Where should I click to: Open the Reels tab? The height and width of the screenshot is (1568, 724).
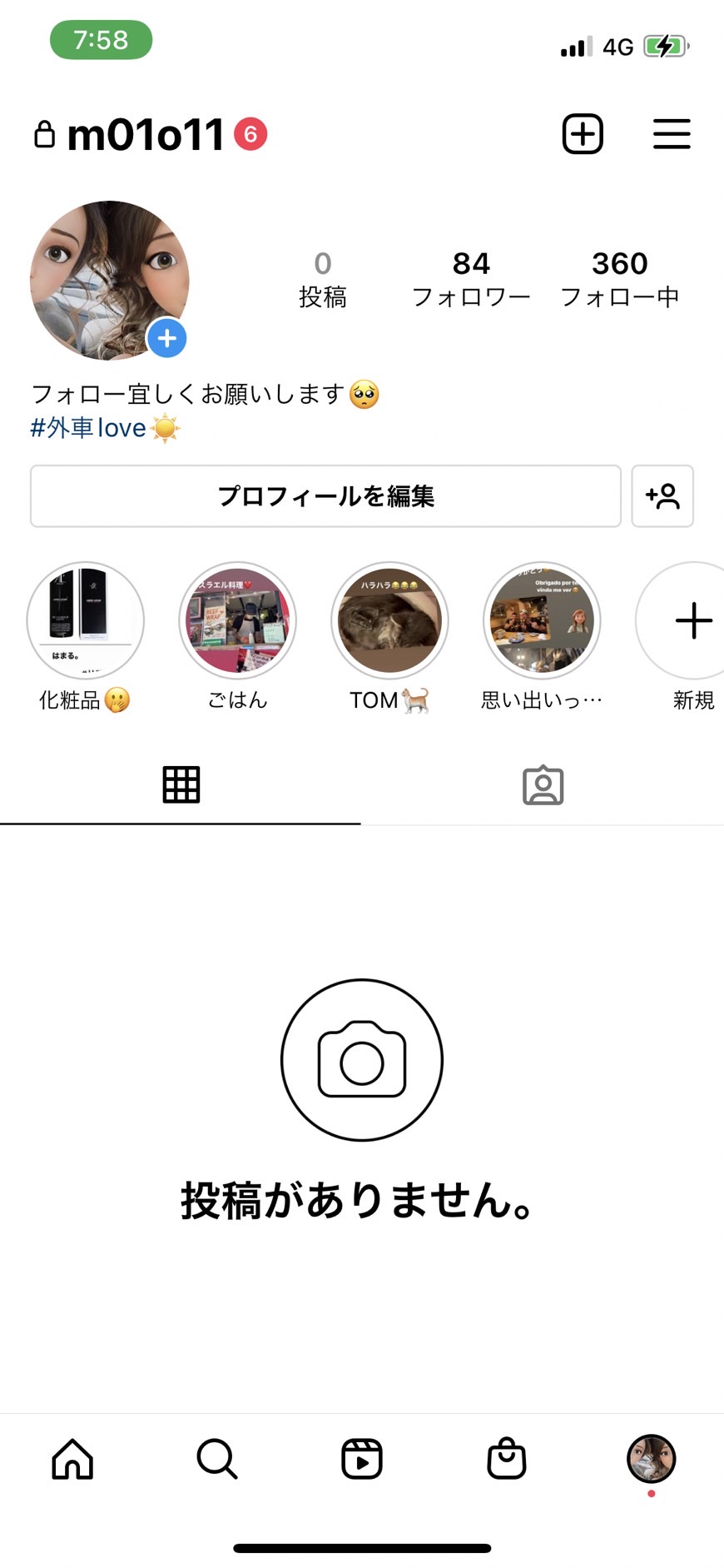point(362,1459)
